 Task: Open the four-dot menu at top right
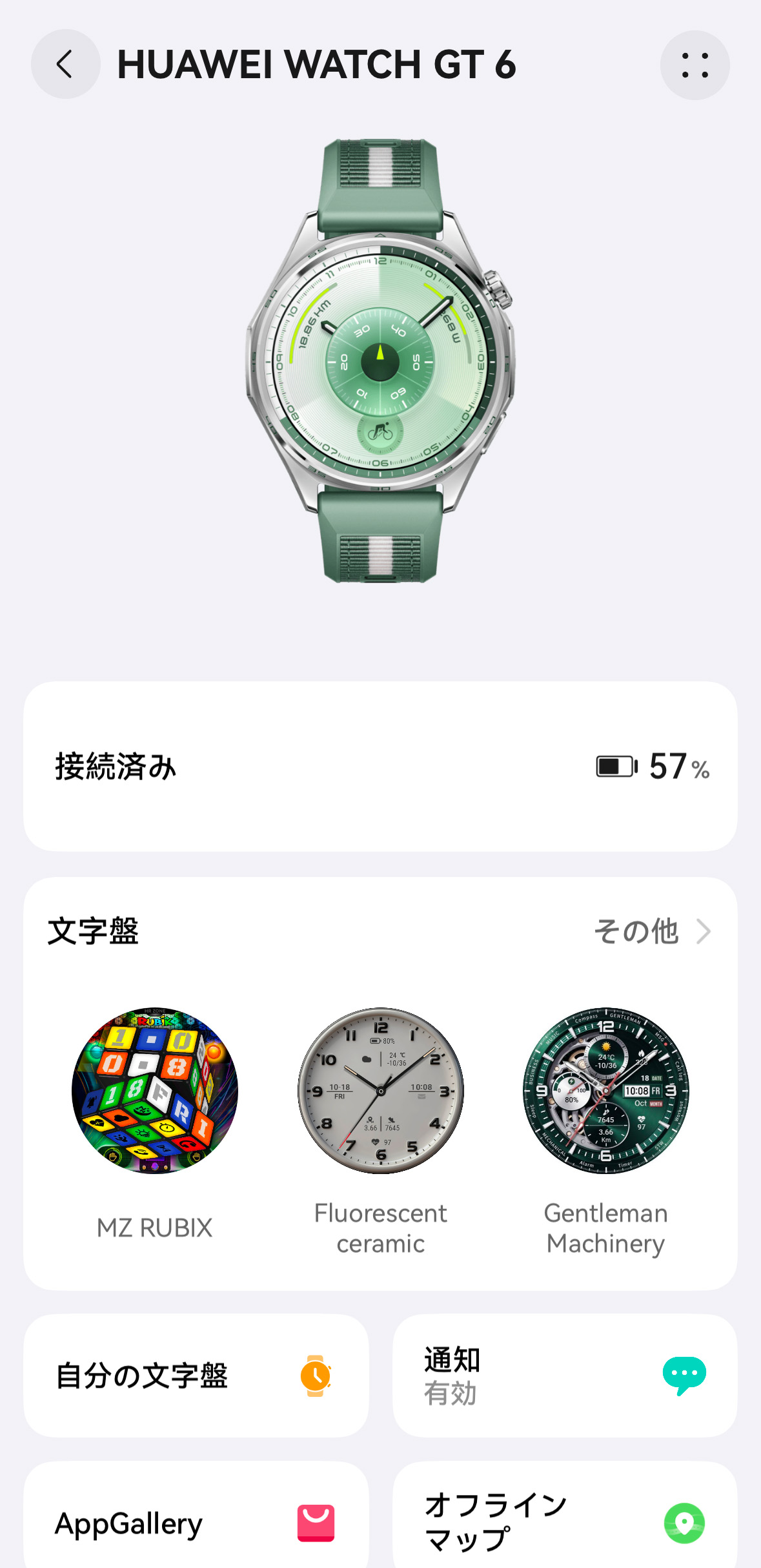tap(695, 65)
